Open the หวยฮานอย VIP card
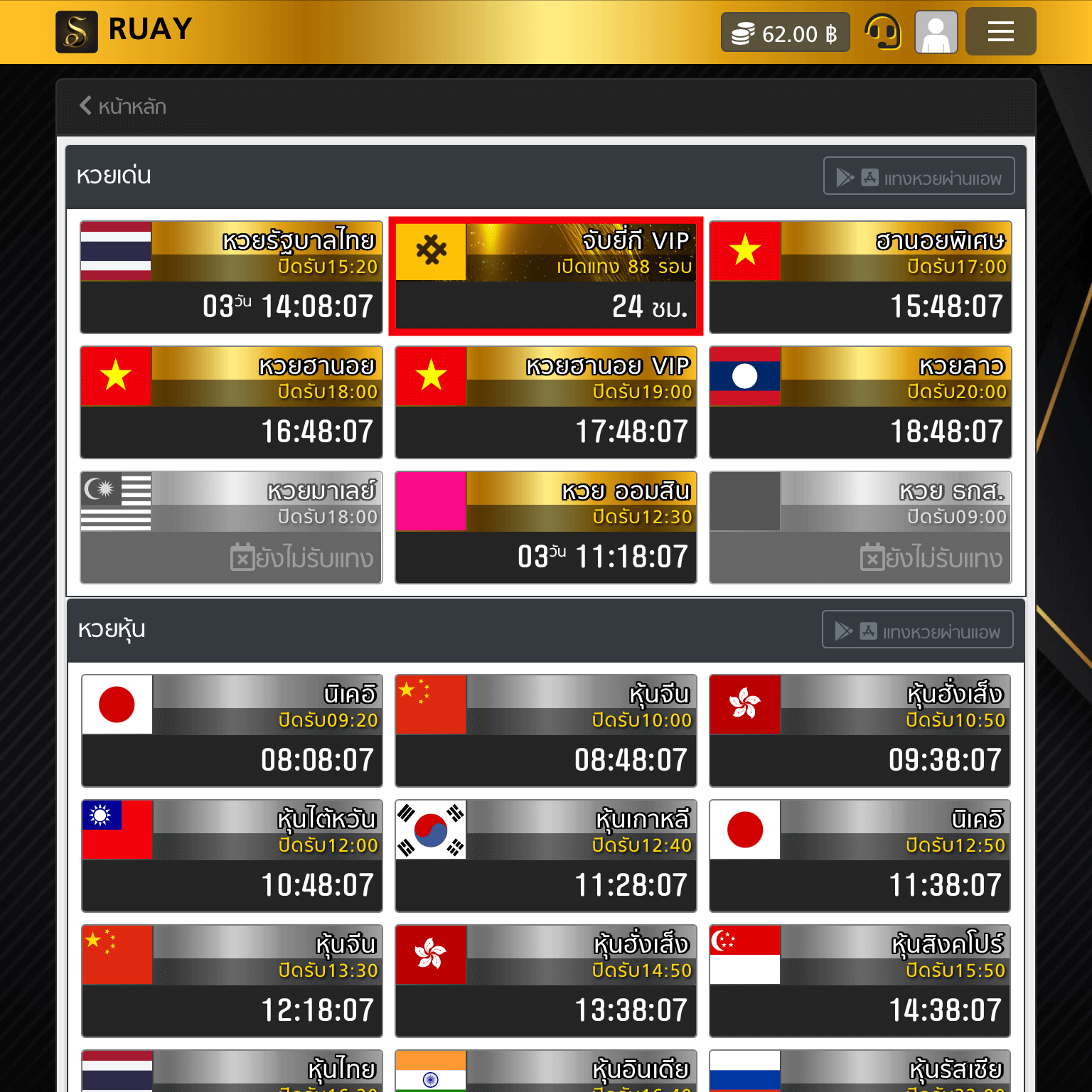 click(x=545, y=402)
